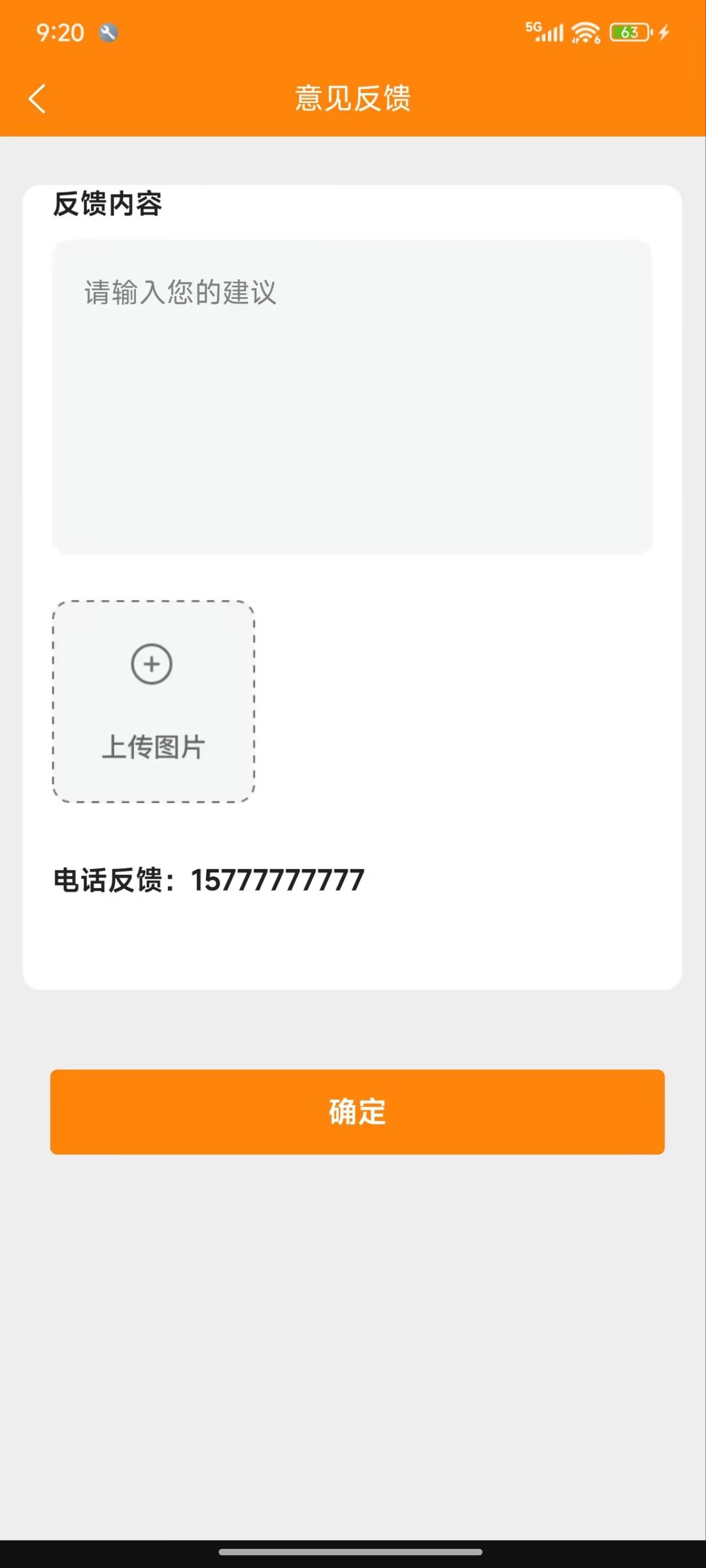
Task: Go back from the 意见反馈 page
Action: pos(37,99)
